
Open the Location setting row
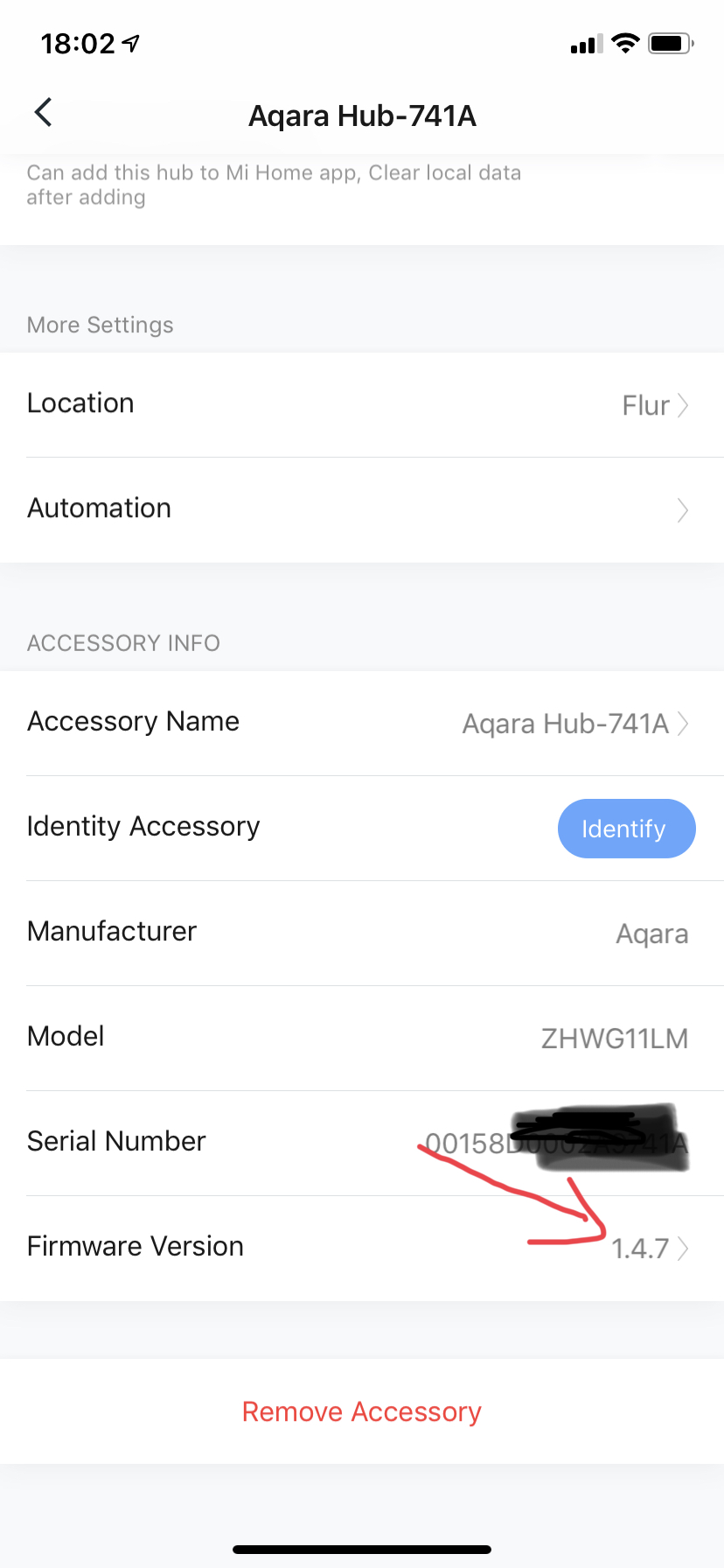point(362,404)
